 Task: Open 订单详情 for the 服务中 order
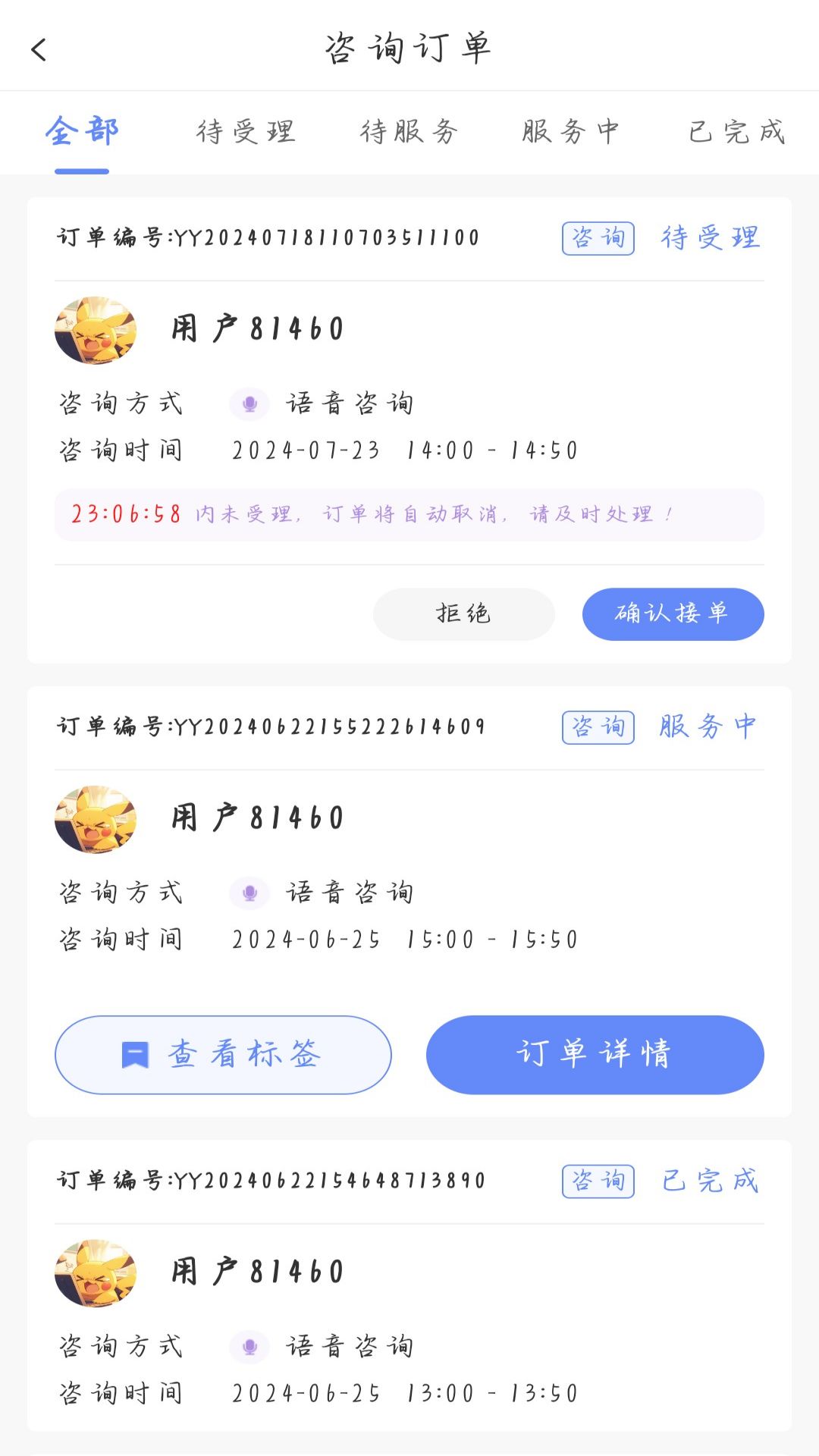pos(595,1054)
